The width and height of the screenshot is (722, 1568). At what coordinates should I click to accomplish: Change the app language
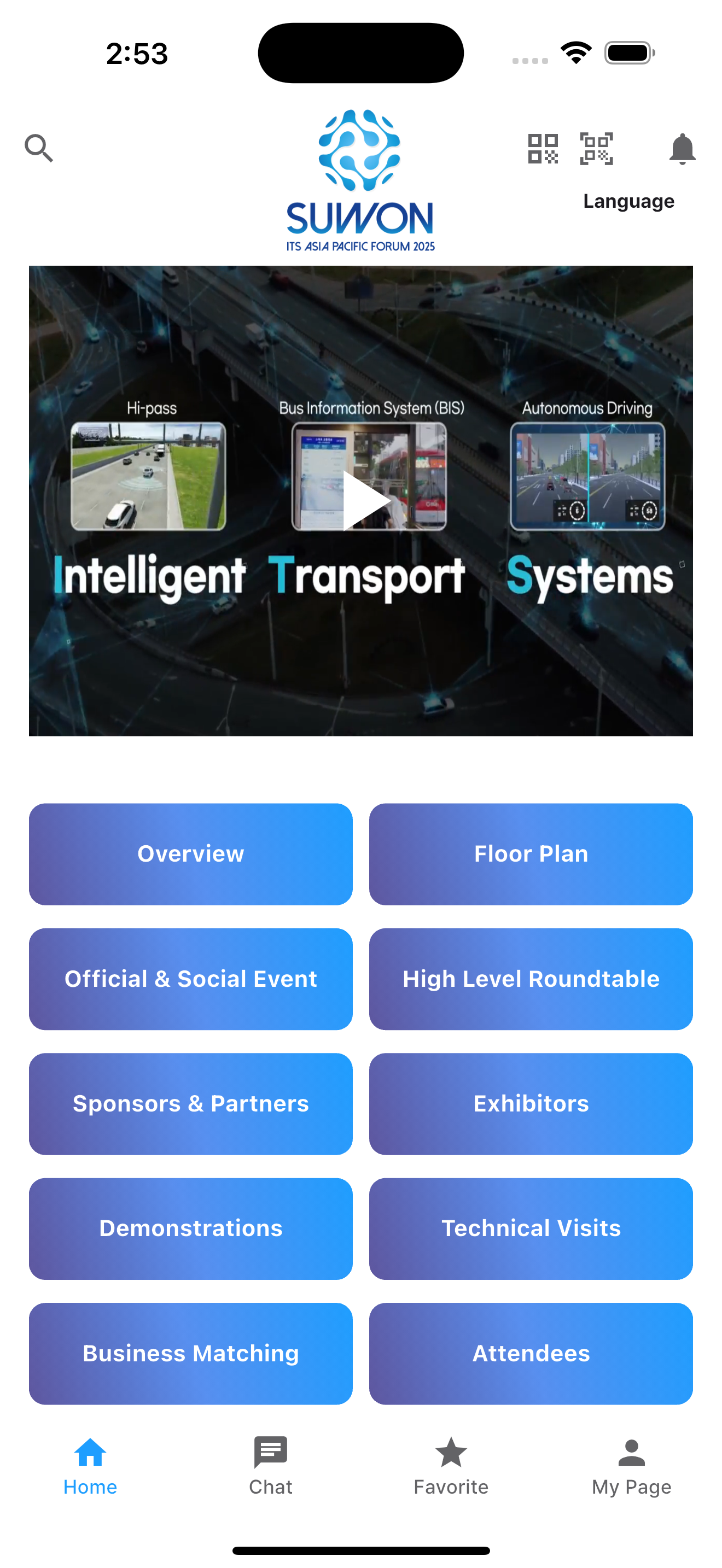(628, 202)
